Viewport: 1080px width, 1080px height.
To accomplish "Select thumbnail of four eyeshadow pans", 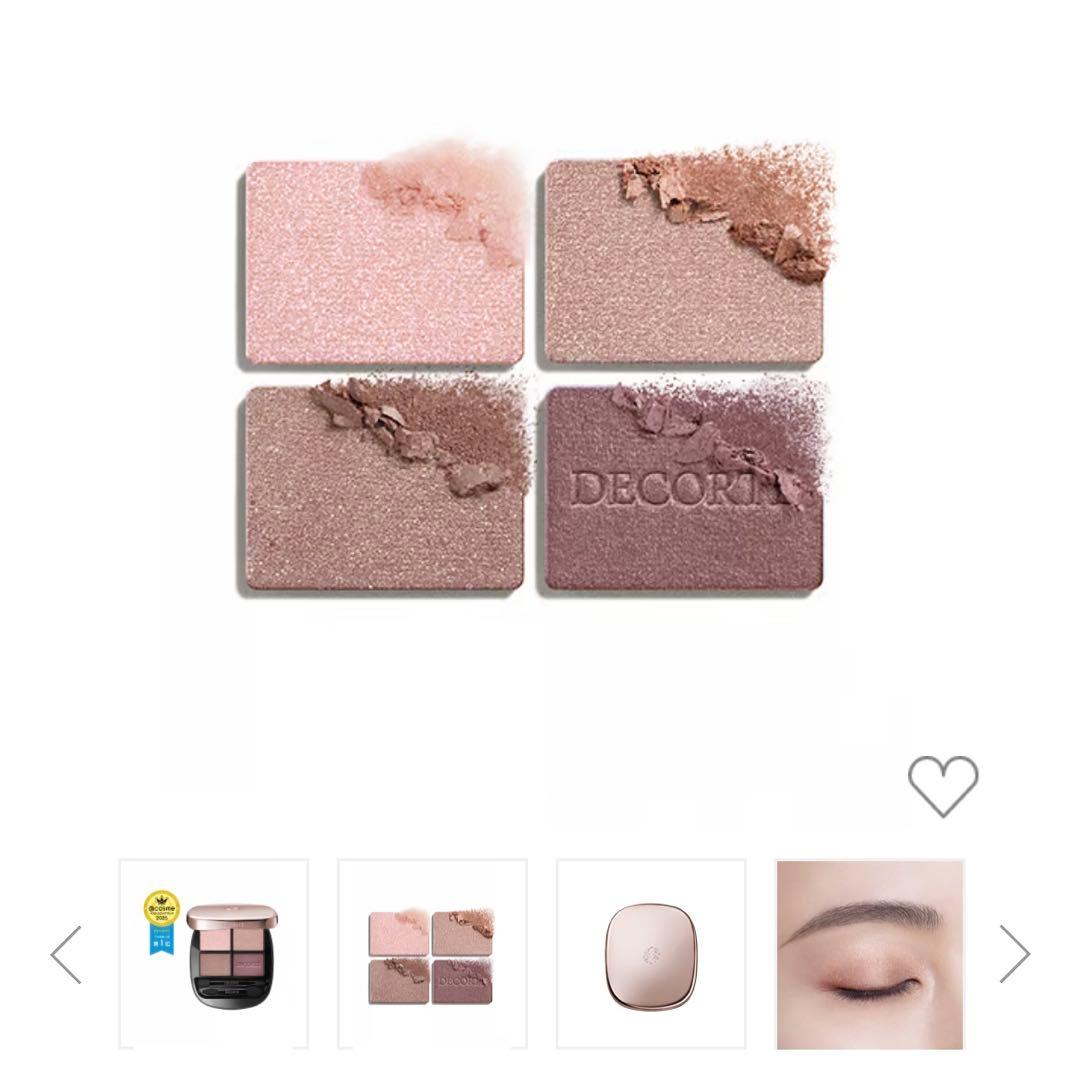I will [x=432, y=954].
